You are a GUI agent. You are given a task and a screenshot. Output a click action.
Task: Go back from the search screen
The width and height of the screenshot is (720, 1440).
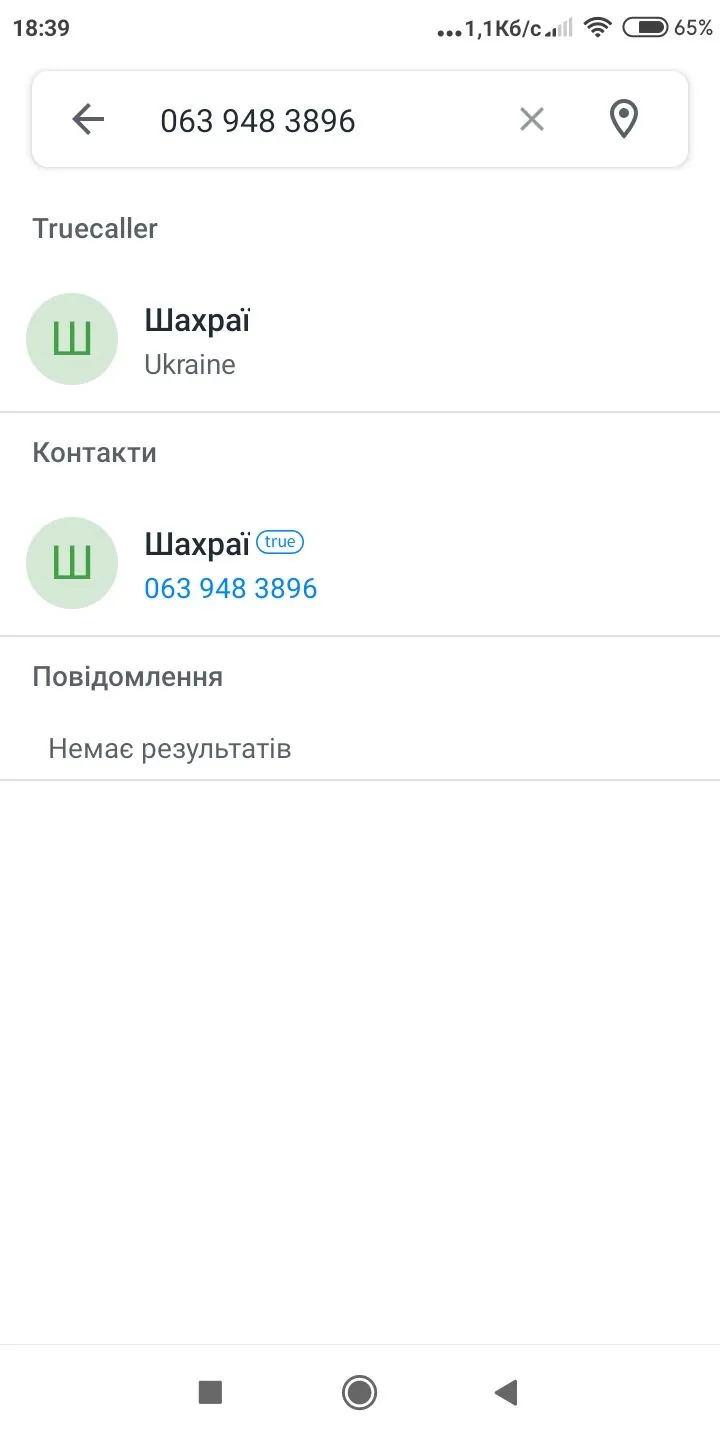point(88,120)
